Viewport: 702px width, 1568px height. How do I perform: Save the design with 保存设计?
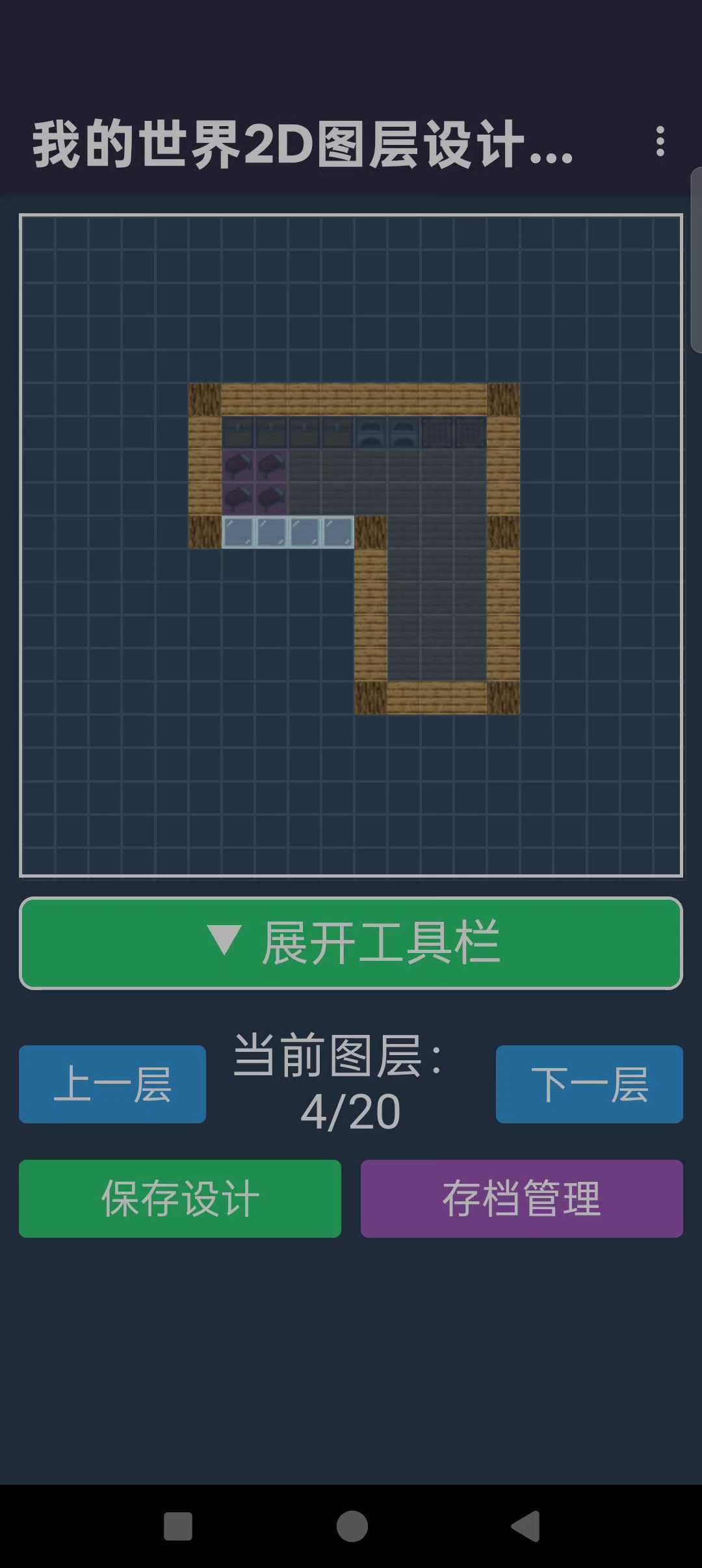point(180,1198)
